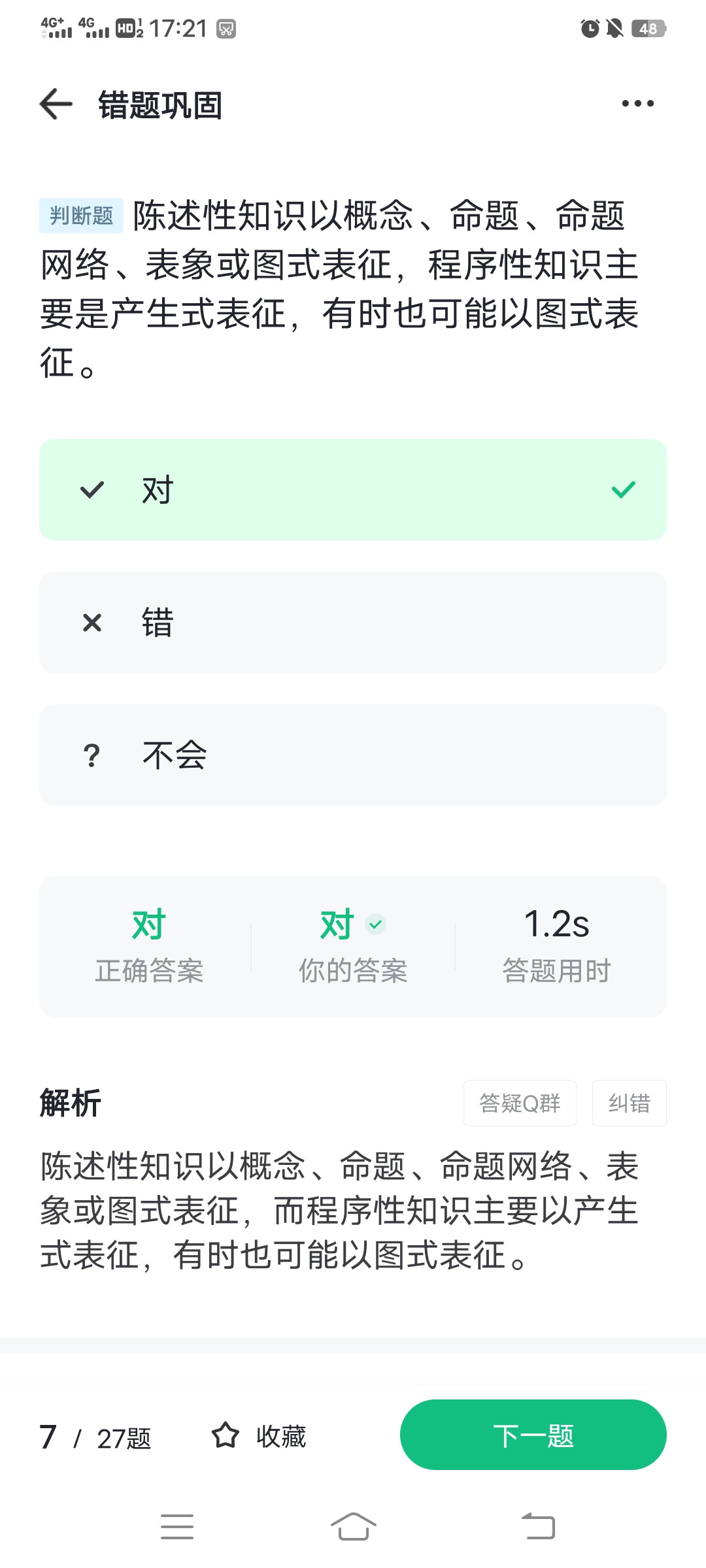The height and width of the screenshot is (1568, 706).
Task: Tap 纠错 to report an error
Action: pyautogui.click(x=629, y=1103)
